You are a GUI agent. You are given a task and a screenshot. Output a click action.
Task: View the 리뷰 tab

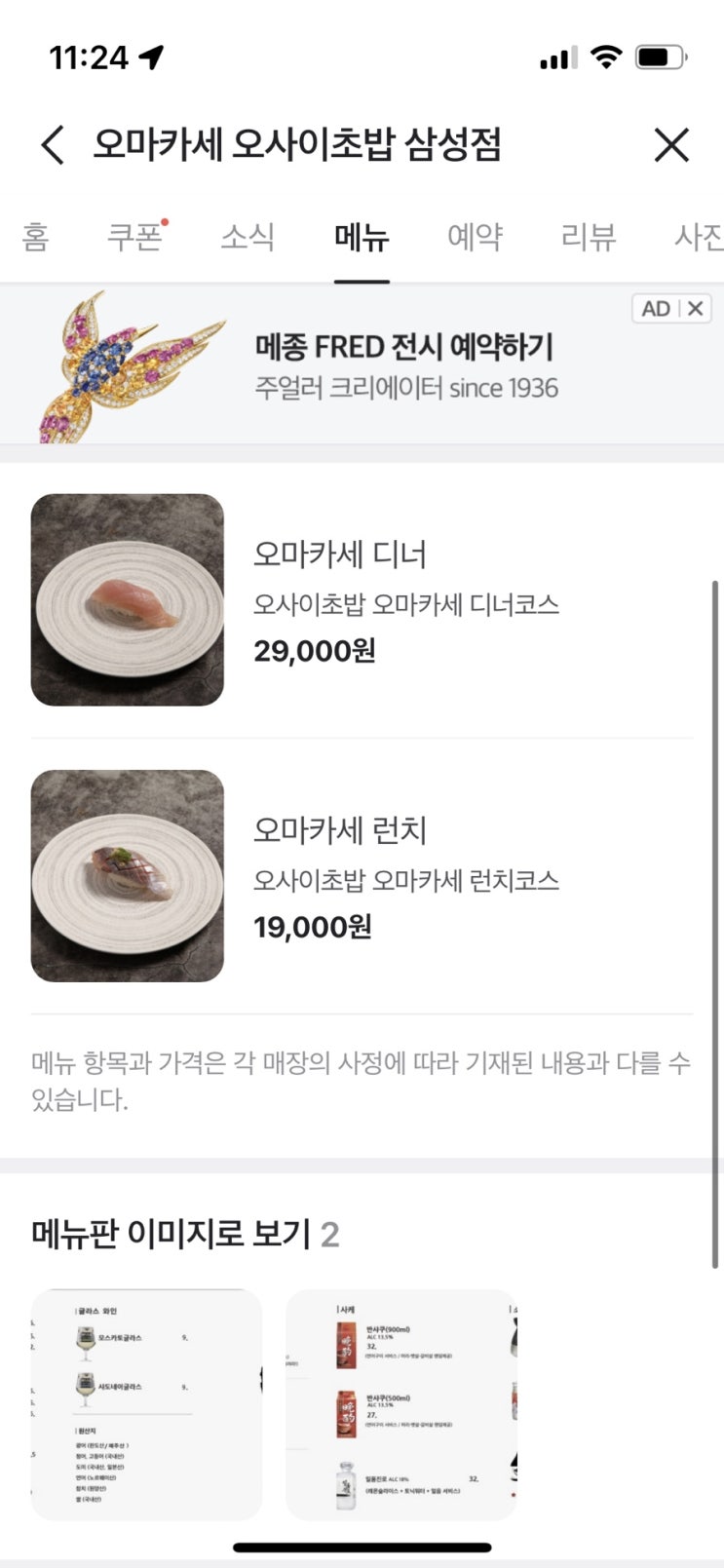pos(589,237)
